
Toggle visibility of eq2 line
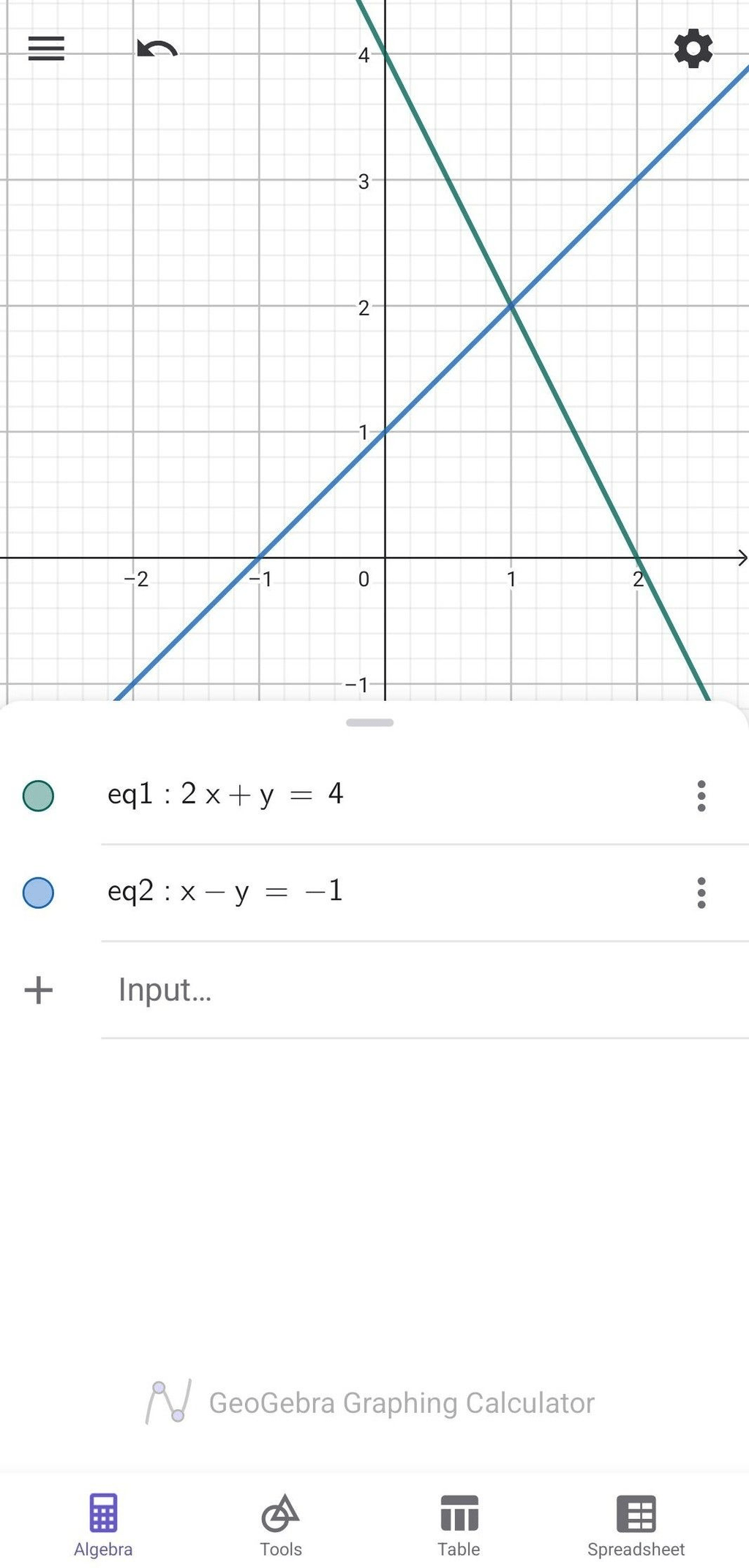pos(38,892)
